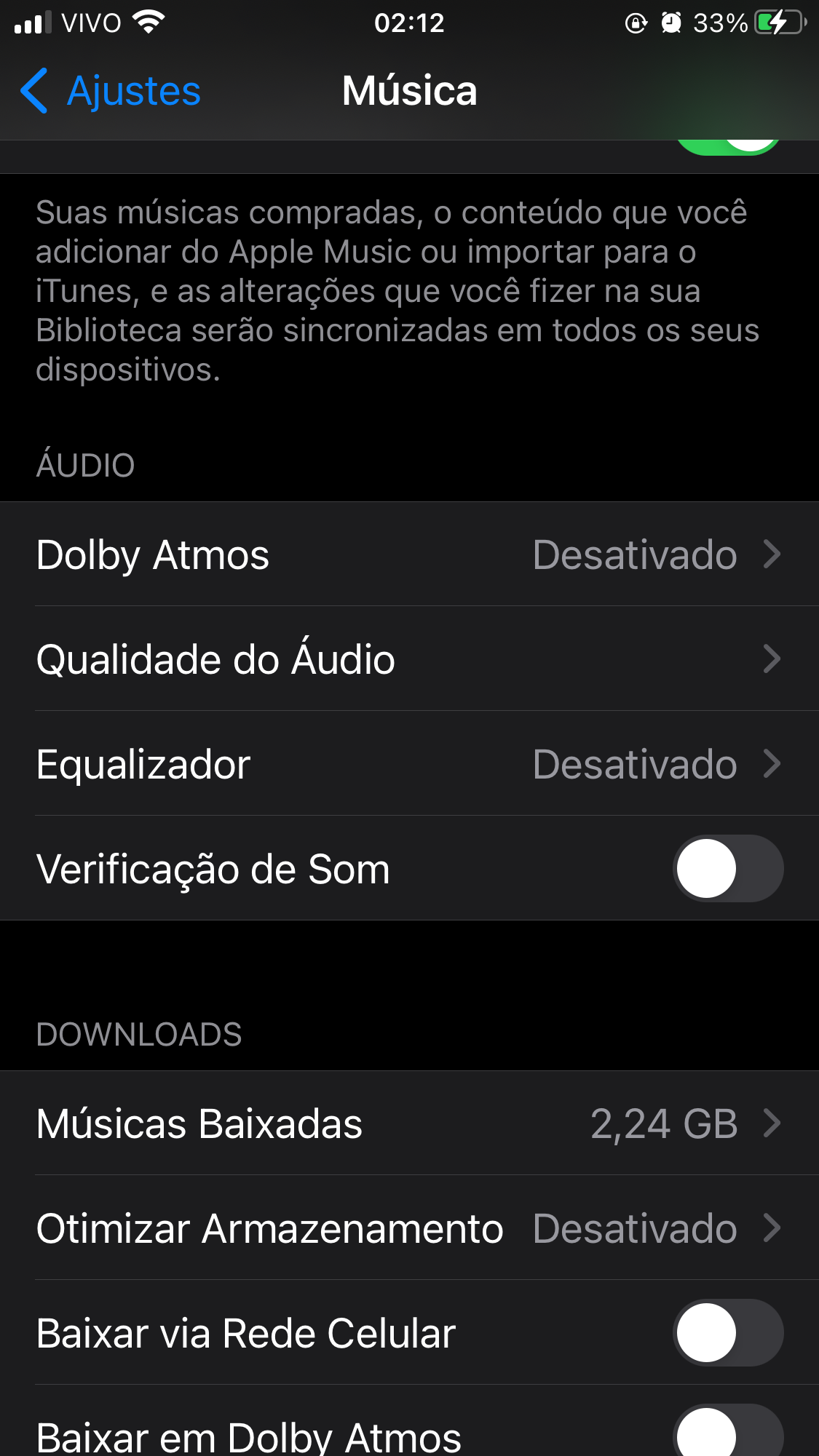Screen dimensions: 819x1456
Task: Open Dolby Atmos settings
Action: (x=408, y=554)
